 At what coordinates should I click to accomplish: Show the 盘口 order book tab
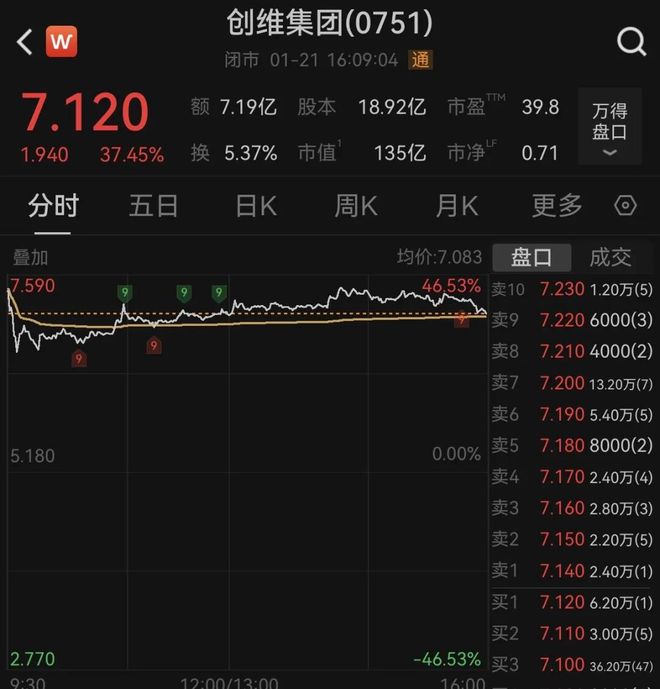(x=531, y=257)
